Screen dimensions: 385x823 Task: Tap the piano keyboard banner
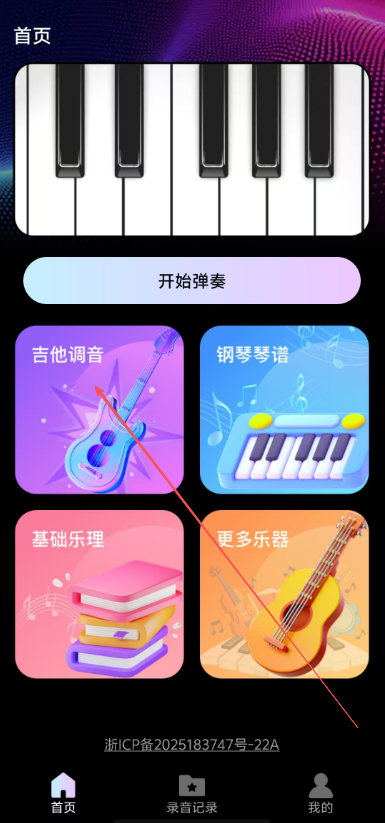pyautogui.click(x=192, y=150)
